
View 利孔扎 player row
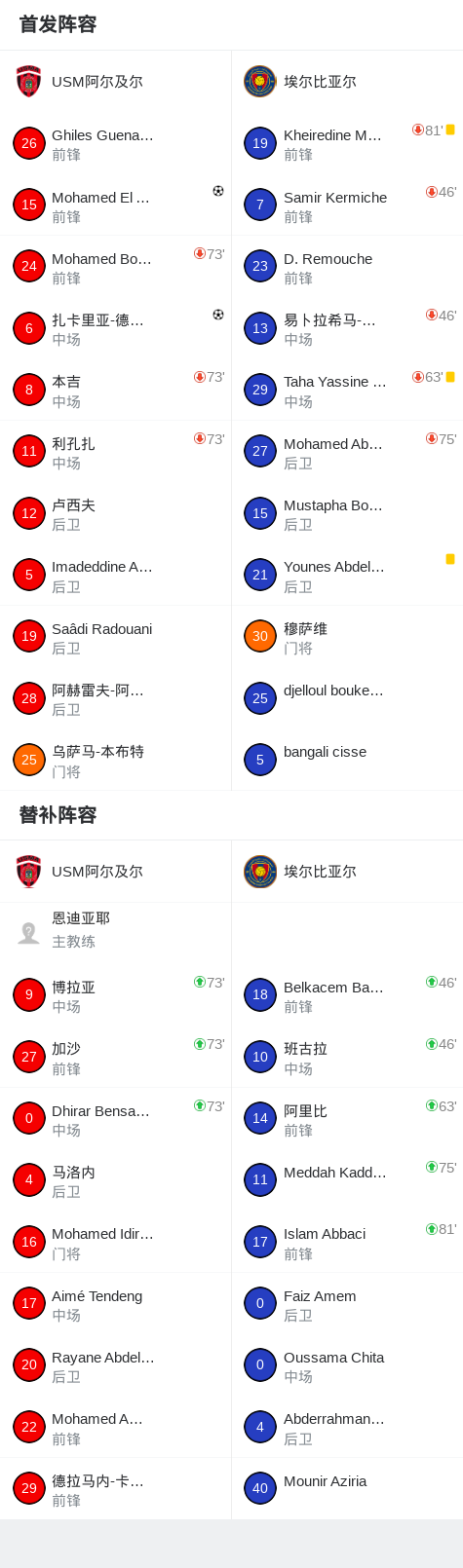(x=115, y=452)
